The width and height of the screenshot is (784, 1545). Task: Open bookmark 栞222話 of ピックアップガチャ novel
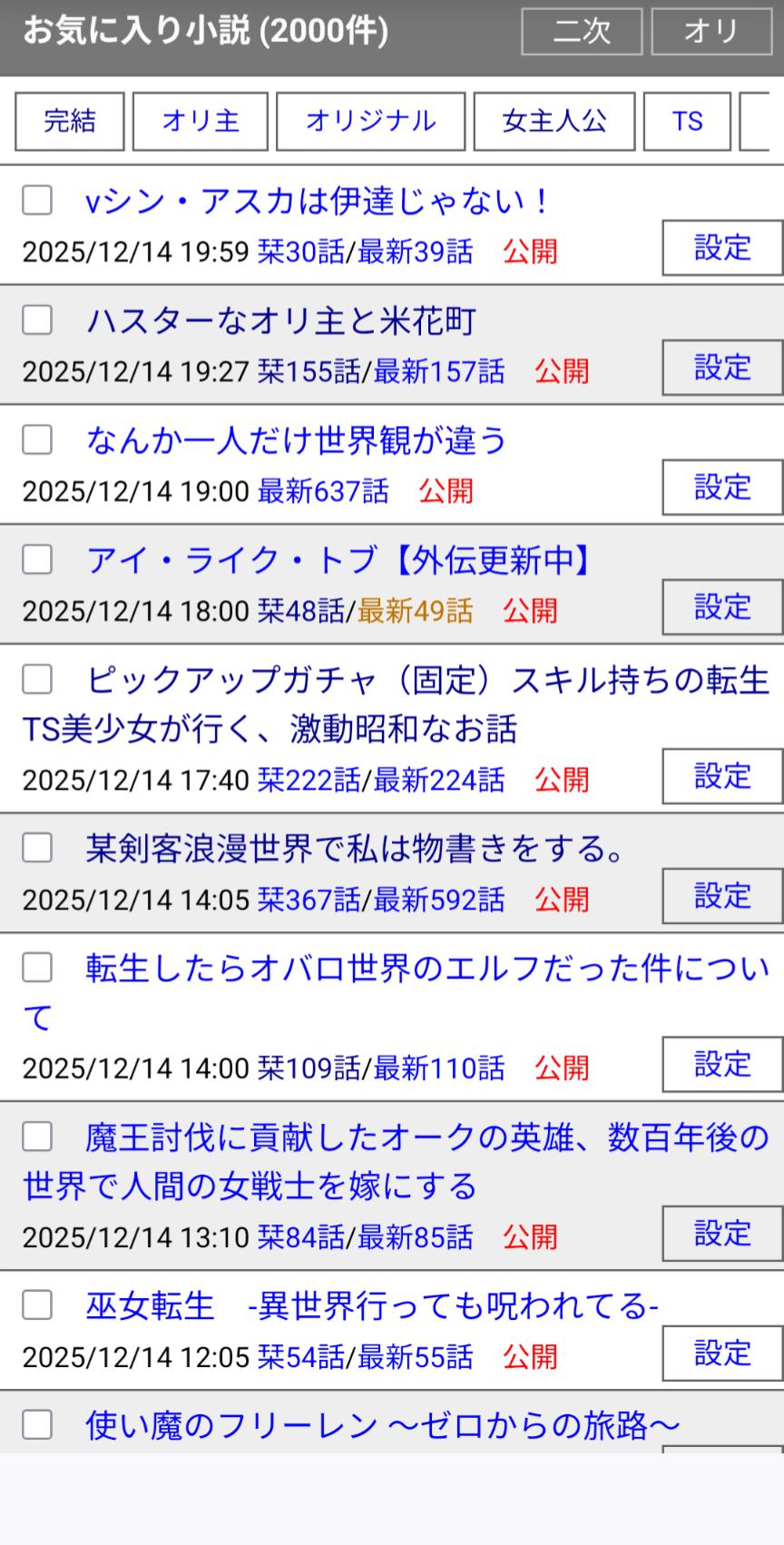tap(309, 780)
